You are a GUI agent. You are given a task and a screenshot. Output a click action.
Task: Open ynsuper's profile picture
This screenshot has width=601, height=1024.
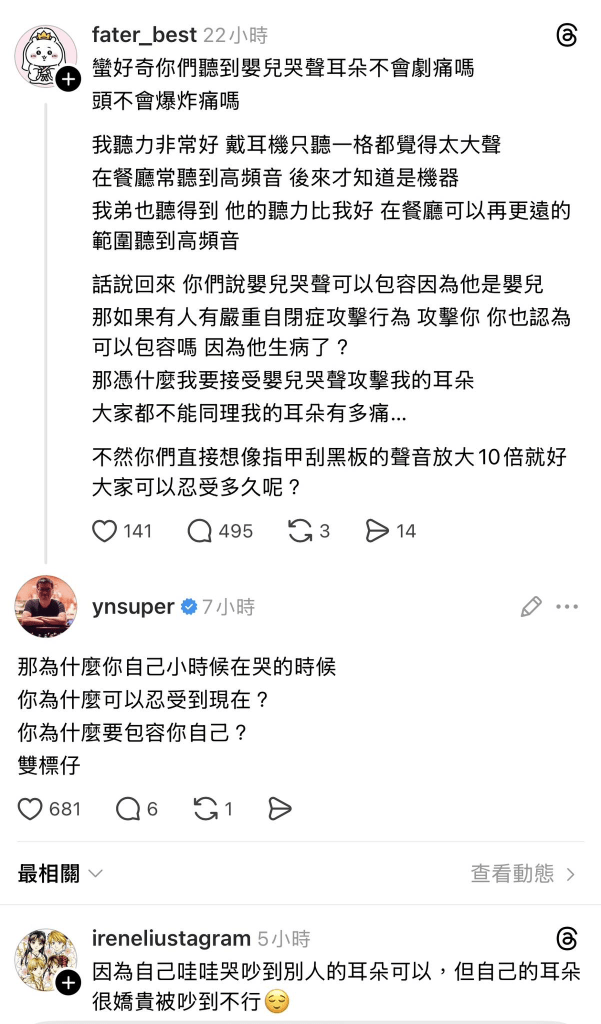[x=46, y=606]
